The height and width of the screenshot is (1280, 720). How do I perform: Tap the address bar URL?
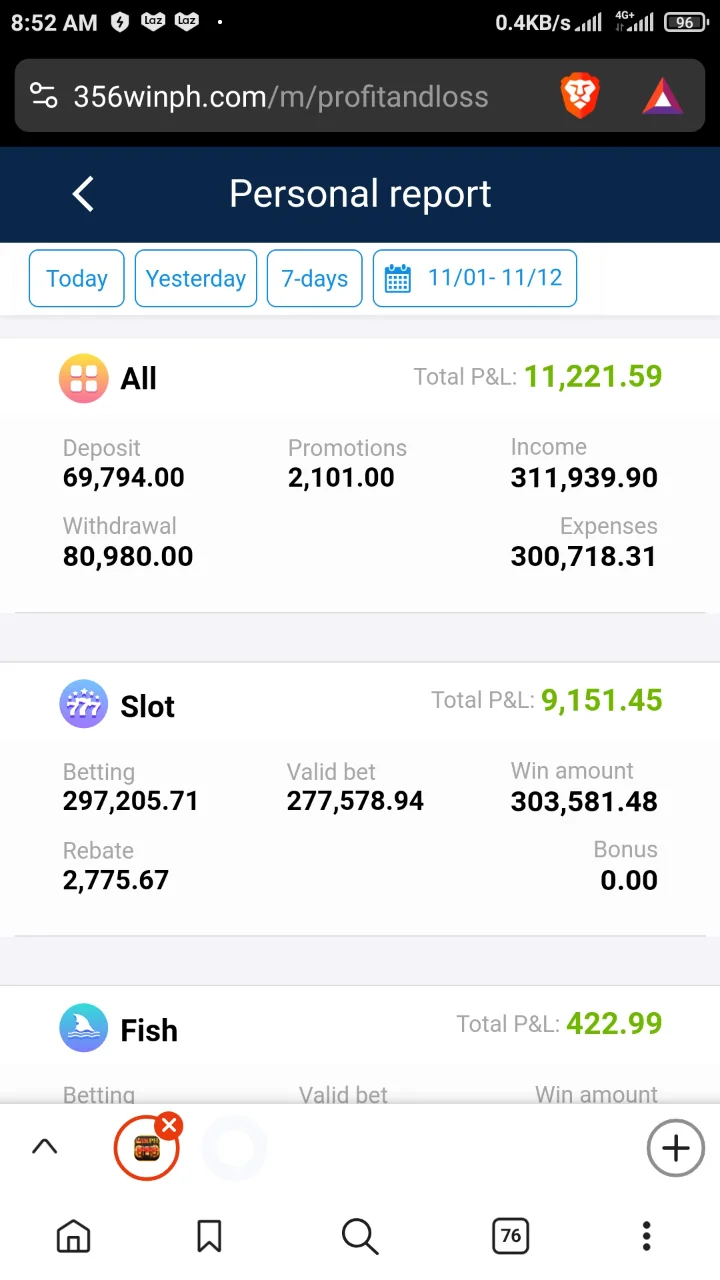tap(281, 97)
